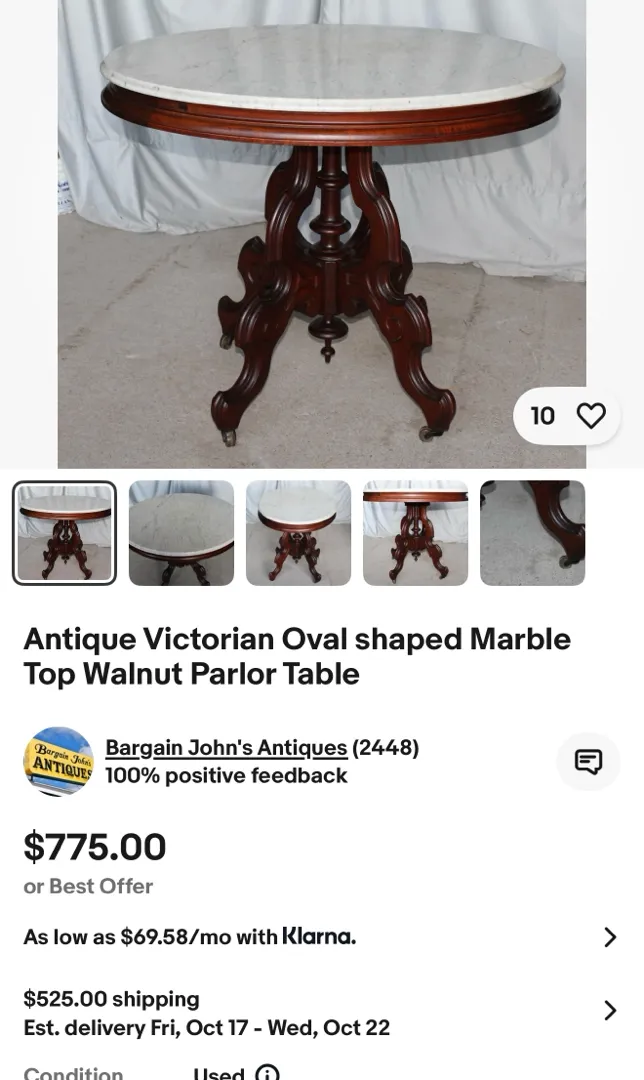Open Bargain John's Antiques seller page
Viewport: 644px width, 1080px height.
pyautogui.click(x=226, y=748)
